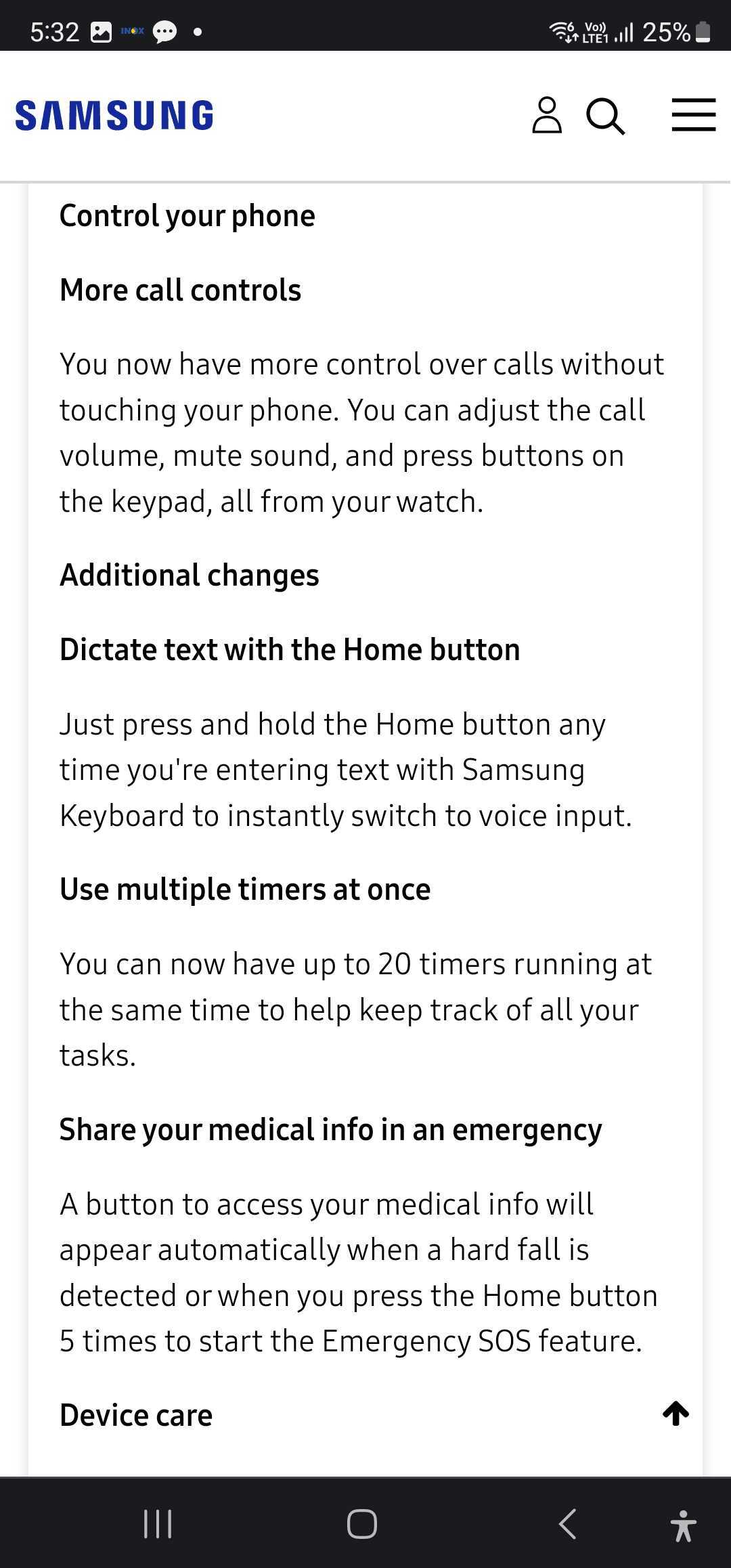Image resolution: width=731 pixels, height=1568 pixels.
Task: Open the accessibility shortcut button
Action: (x=683, y=1525)
